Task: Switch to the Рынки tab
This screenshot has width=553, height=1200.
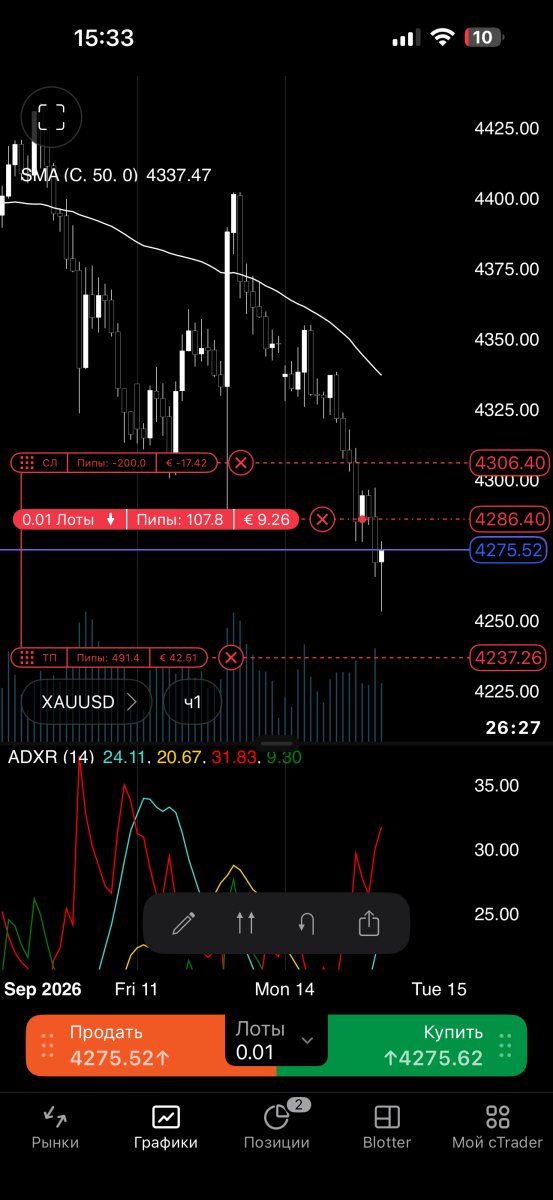Action: (x=55, y=1127)
